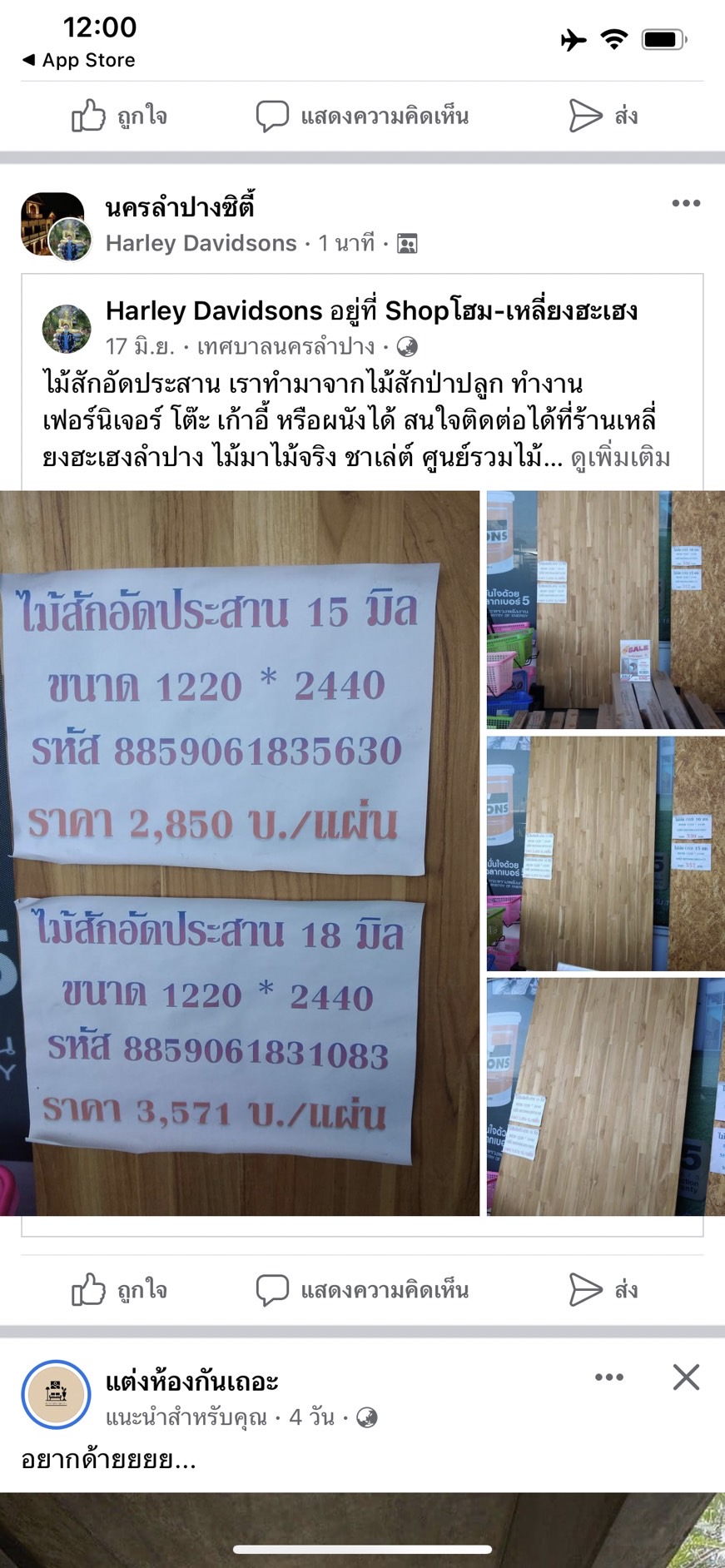
Task: Expand post text with ดูเพิ่มเติม
Action: [x=620, y=458]
